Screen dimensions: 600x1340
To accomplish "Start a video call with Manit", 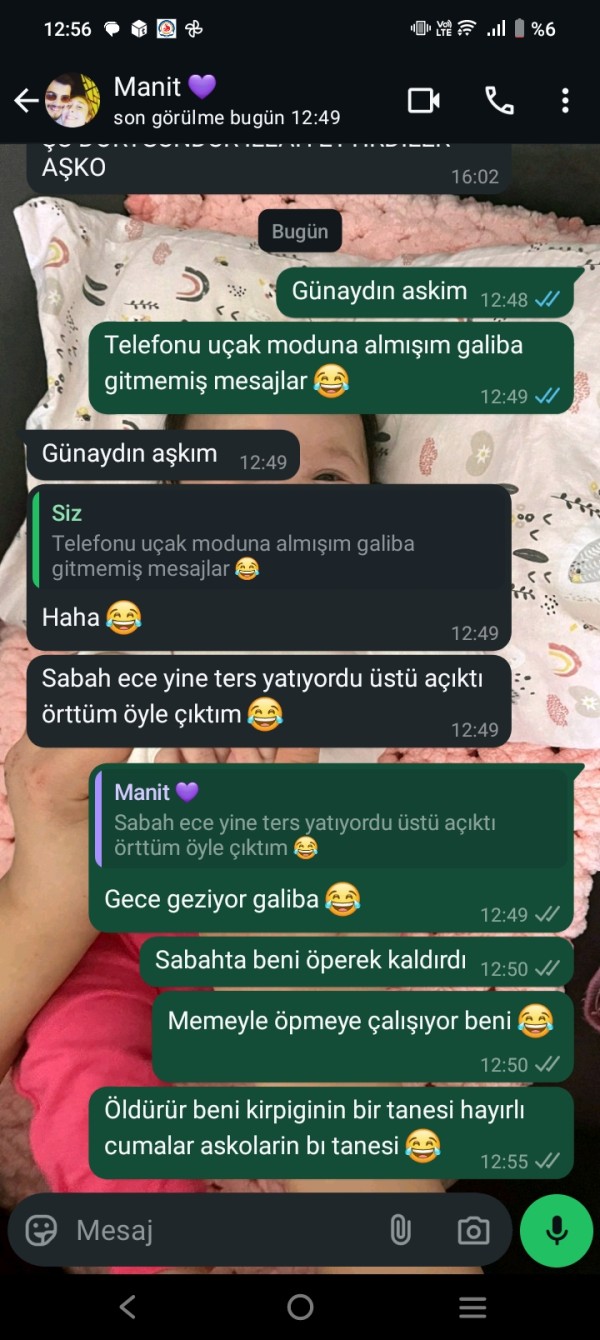I will point(424,100).
